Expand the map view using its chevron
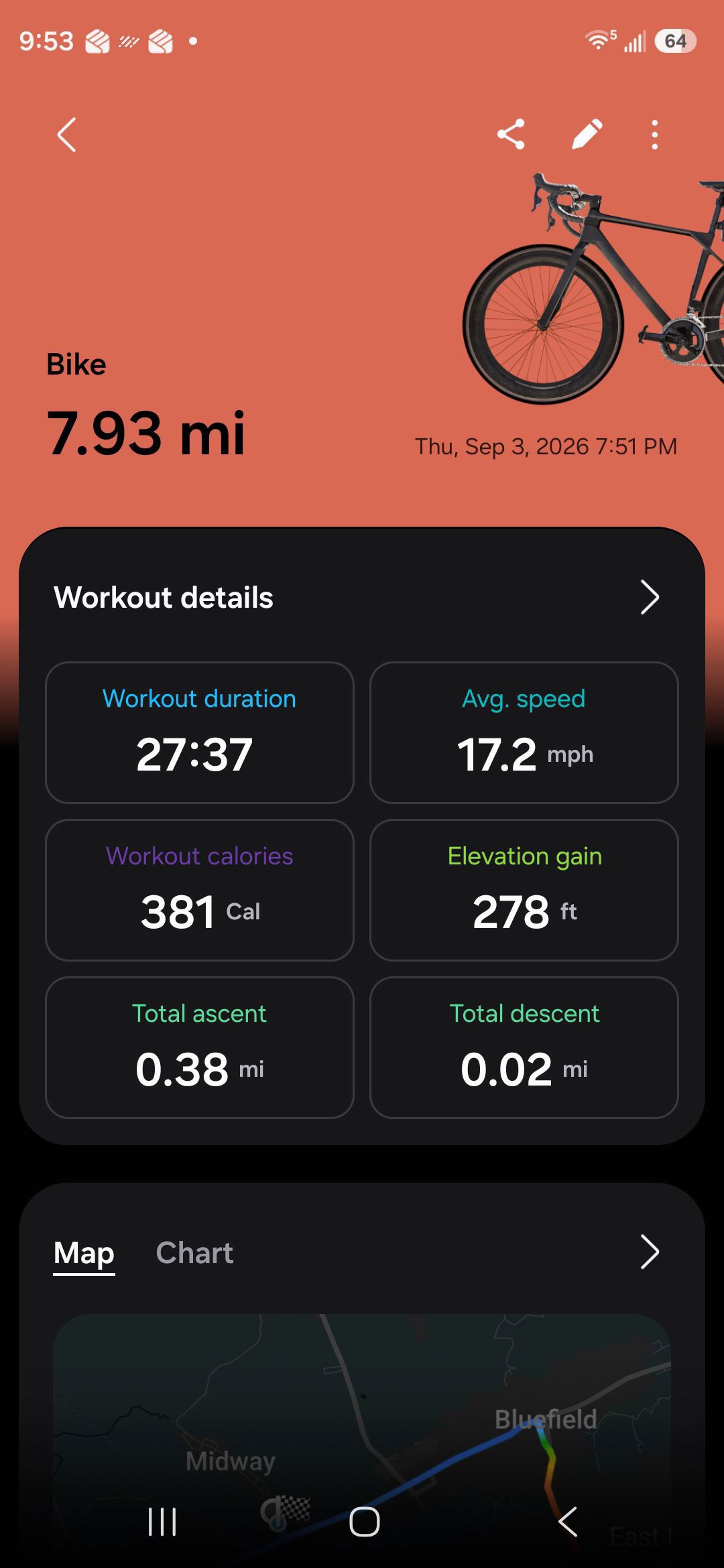The image size is (724, 1568). (x=650, y=1252)
